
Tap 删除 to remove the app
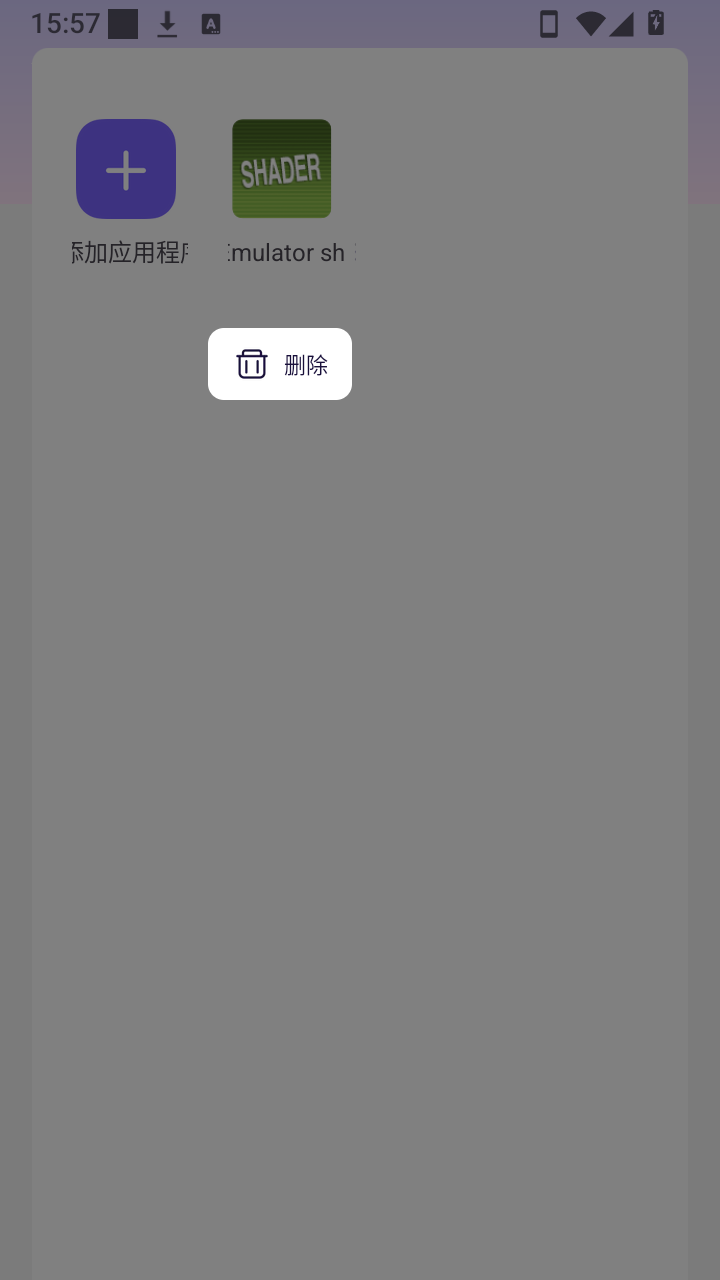pos(280,364)
